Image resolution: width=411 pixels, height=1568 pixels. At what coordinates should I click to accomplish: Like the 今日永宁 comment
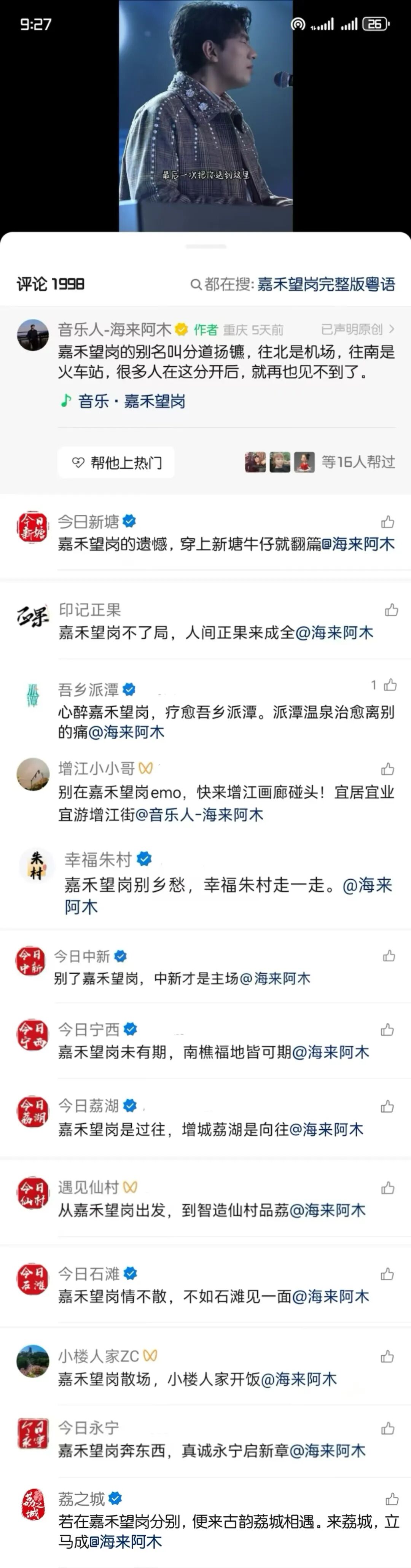tap(387, 1429)
